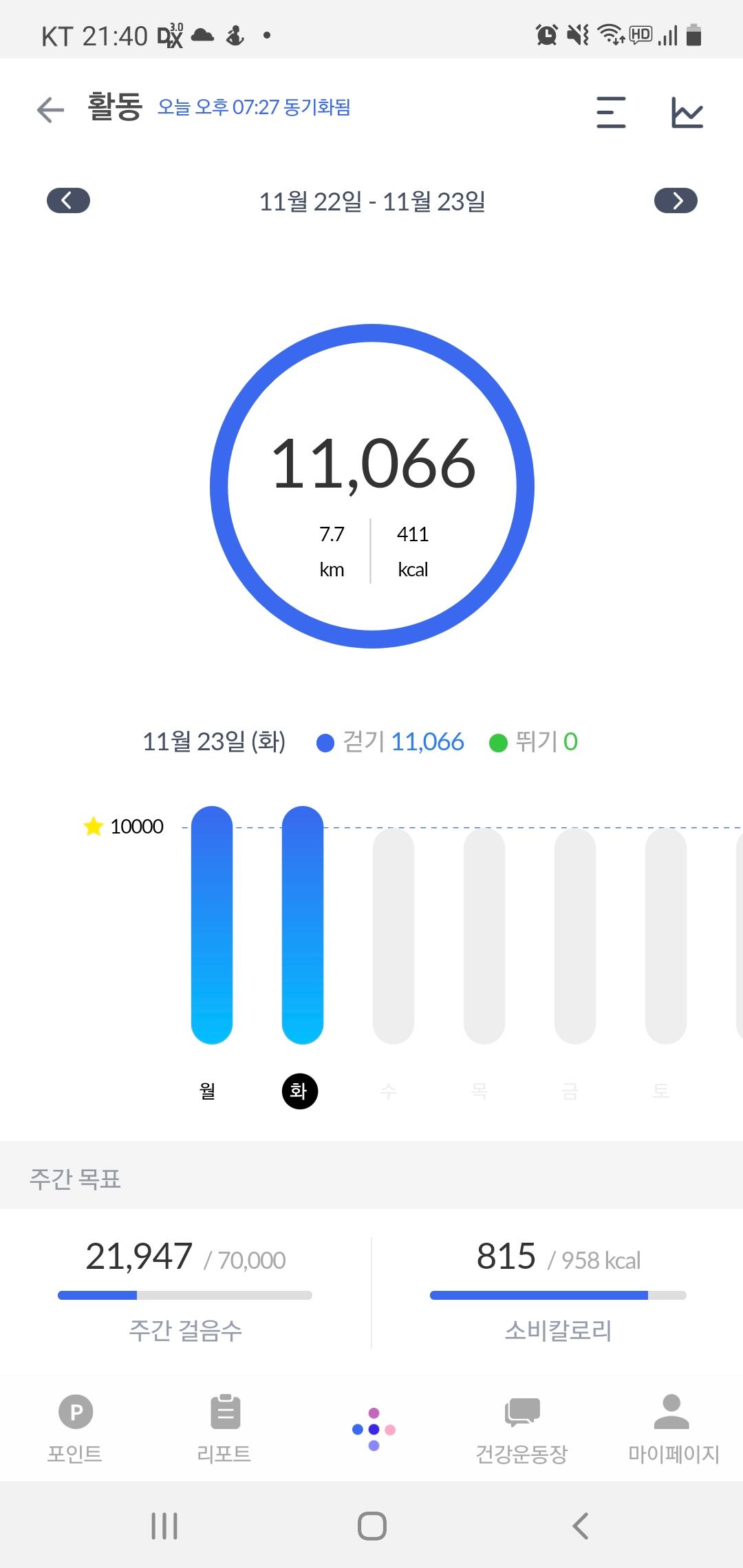The width and height of the screenshot is (743, 1568).
Task: Go to the next week
Action: (x=676, y=201)
